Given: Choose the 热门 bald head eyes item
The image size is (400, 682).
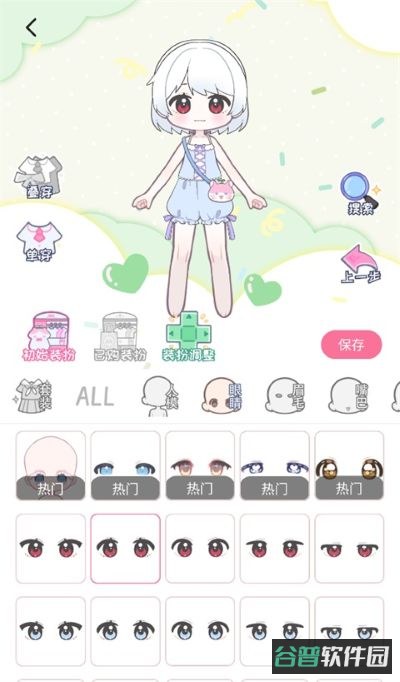Looking at the screenshot, I should (x=50, y=465).
